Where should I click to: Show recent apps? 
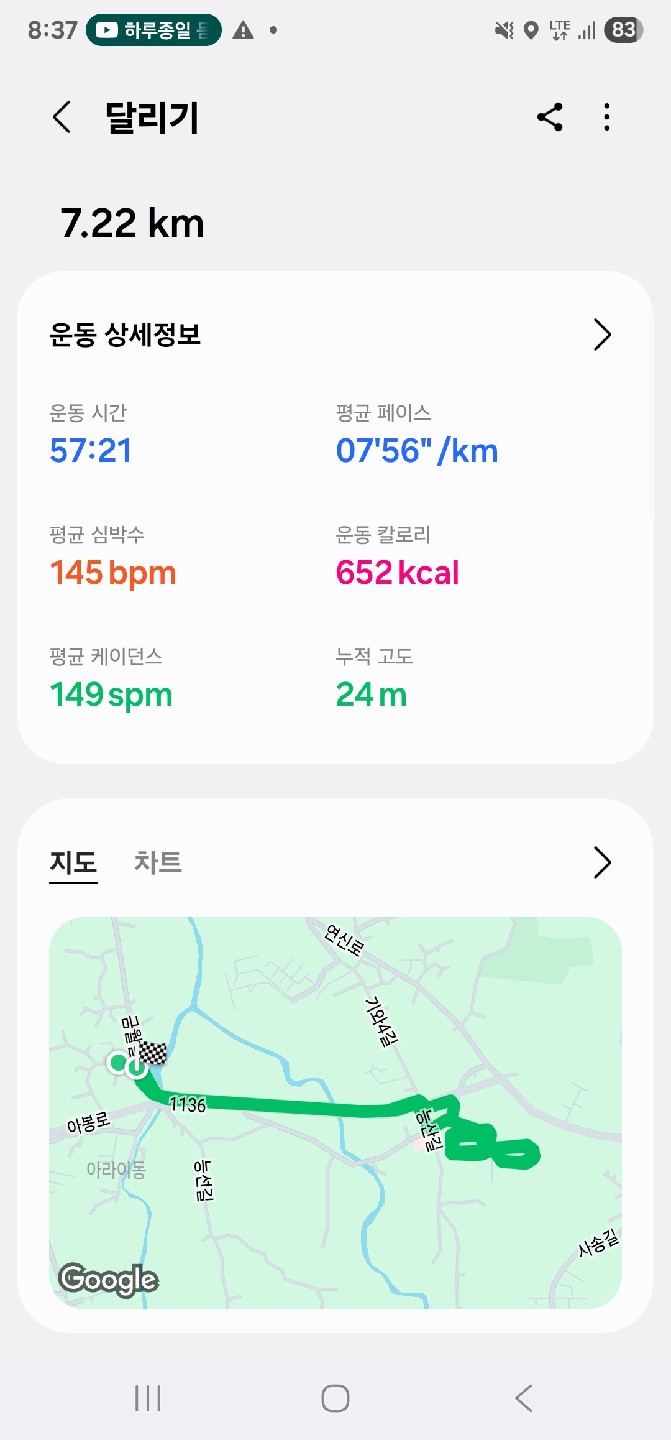pyautogui.click(x=148, y=1398)
